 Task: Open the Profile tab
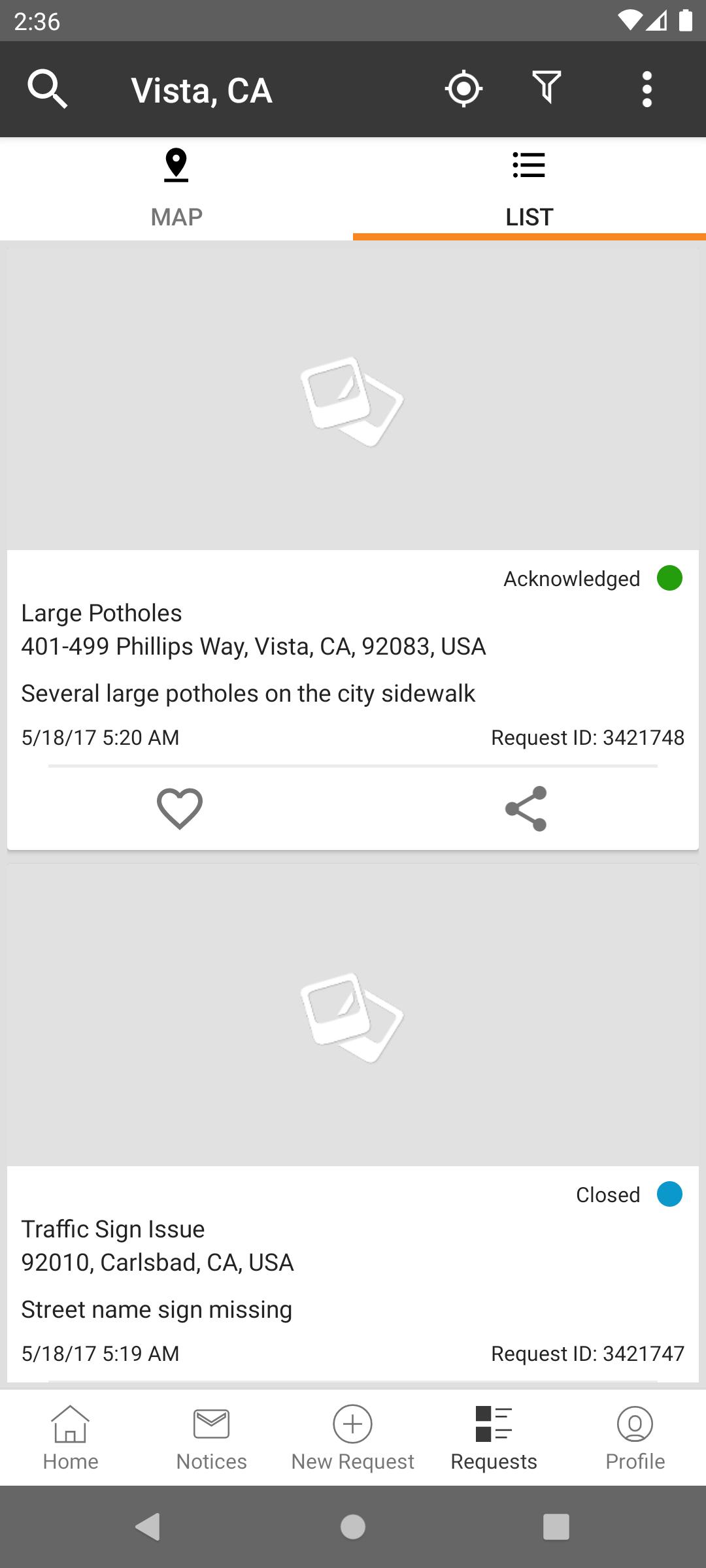[x=635, y=1437]
